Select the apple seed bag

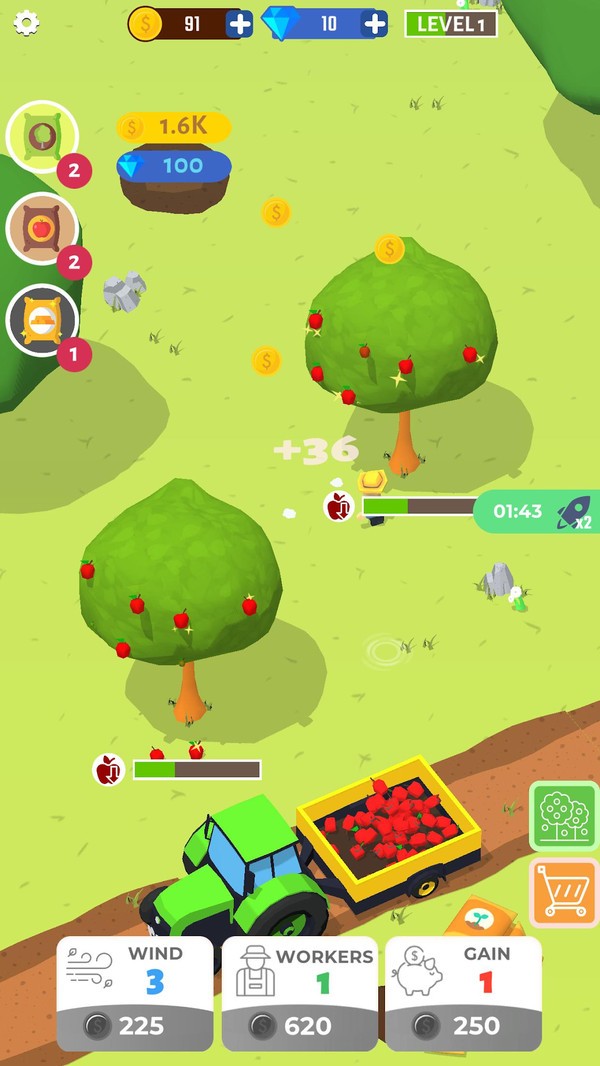[x=42, y=229]
